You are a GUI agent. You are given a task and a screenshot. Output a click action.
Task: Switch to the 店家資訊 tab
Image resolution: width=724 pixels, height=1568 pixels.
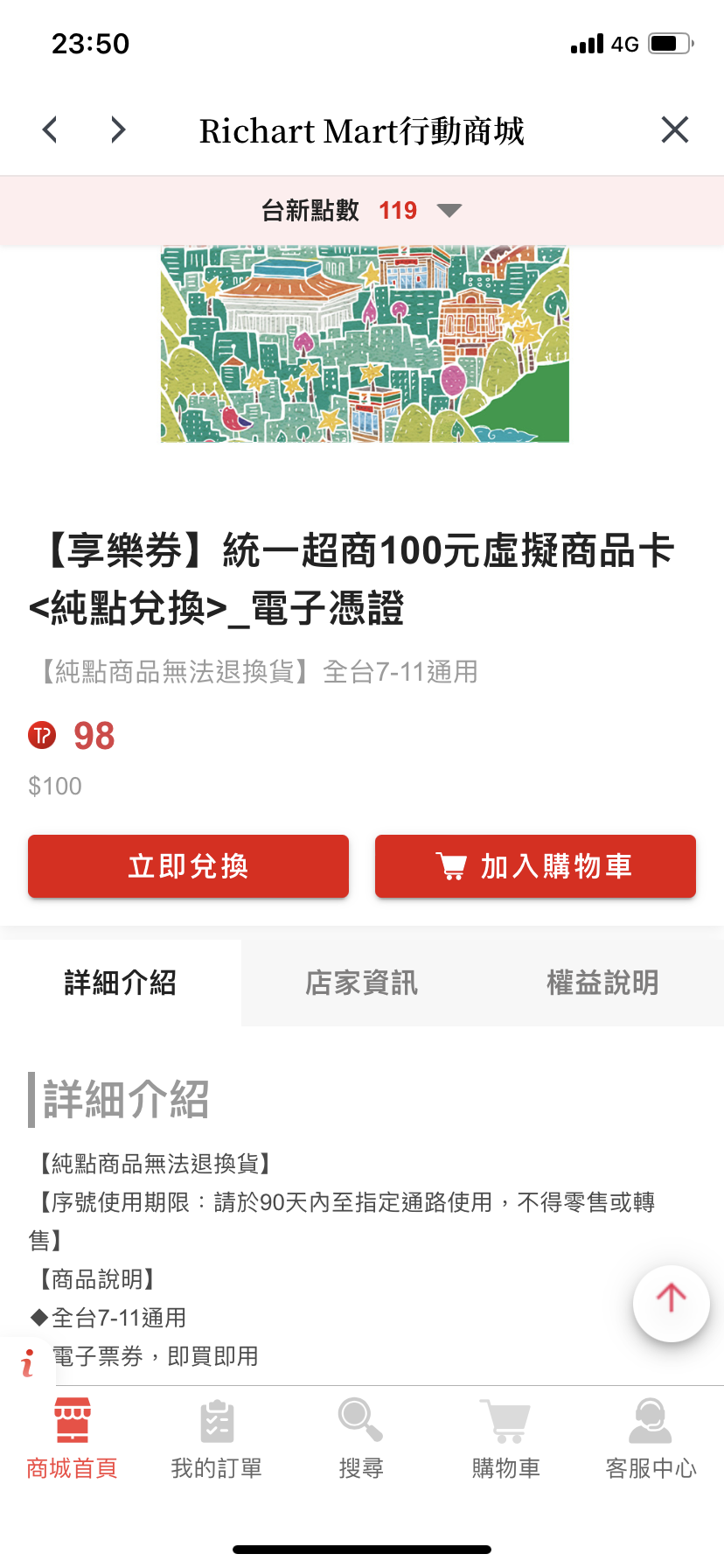pyautogui.click(x=361, y=983)
